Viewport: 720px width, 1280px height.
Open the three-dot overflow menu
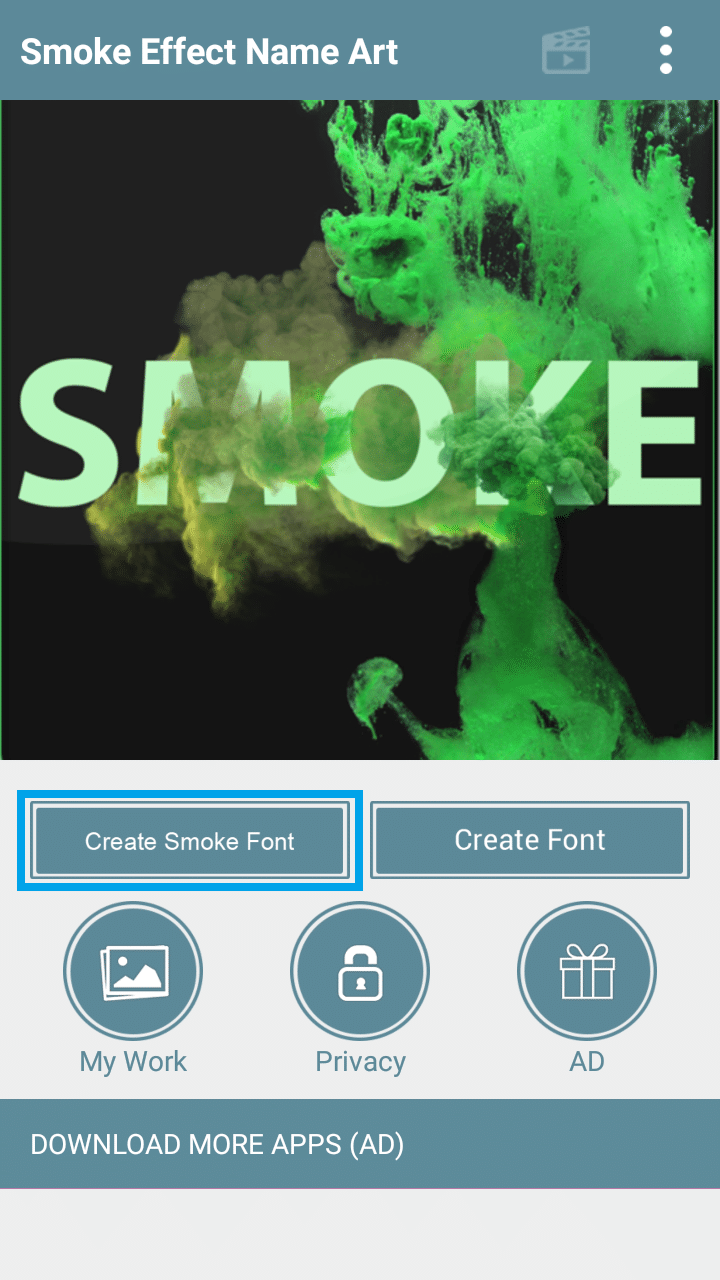(666, 50)
